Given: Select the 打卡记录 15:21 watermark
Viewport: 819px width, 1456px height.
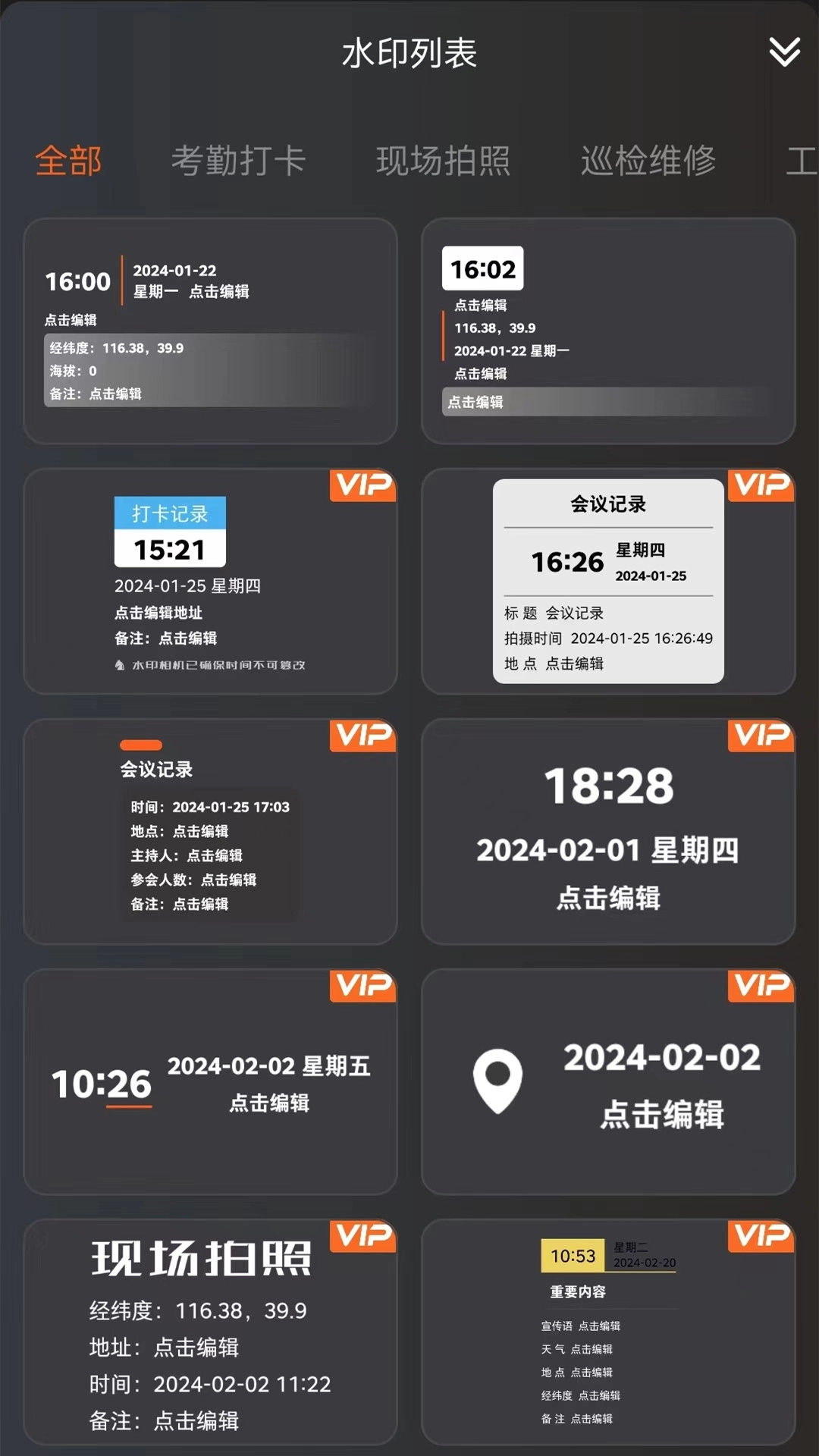Looking at the screenshot, I should tap(210, 582).
